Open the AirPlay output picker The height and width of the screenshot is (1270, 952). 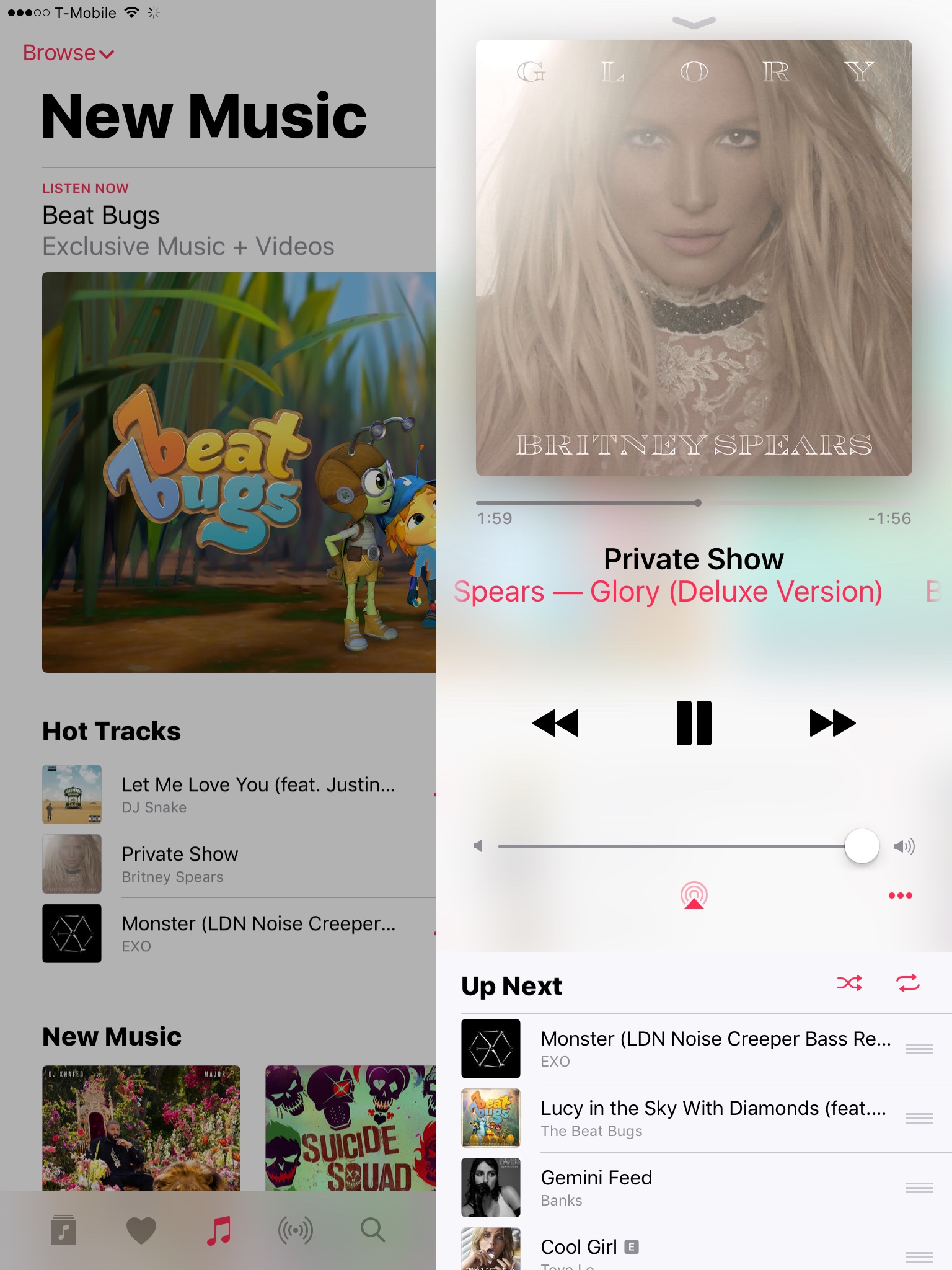pyautogui.click(x=694, y=895)
